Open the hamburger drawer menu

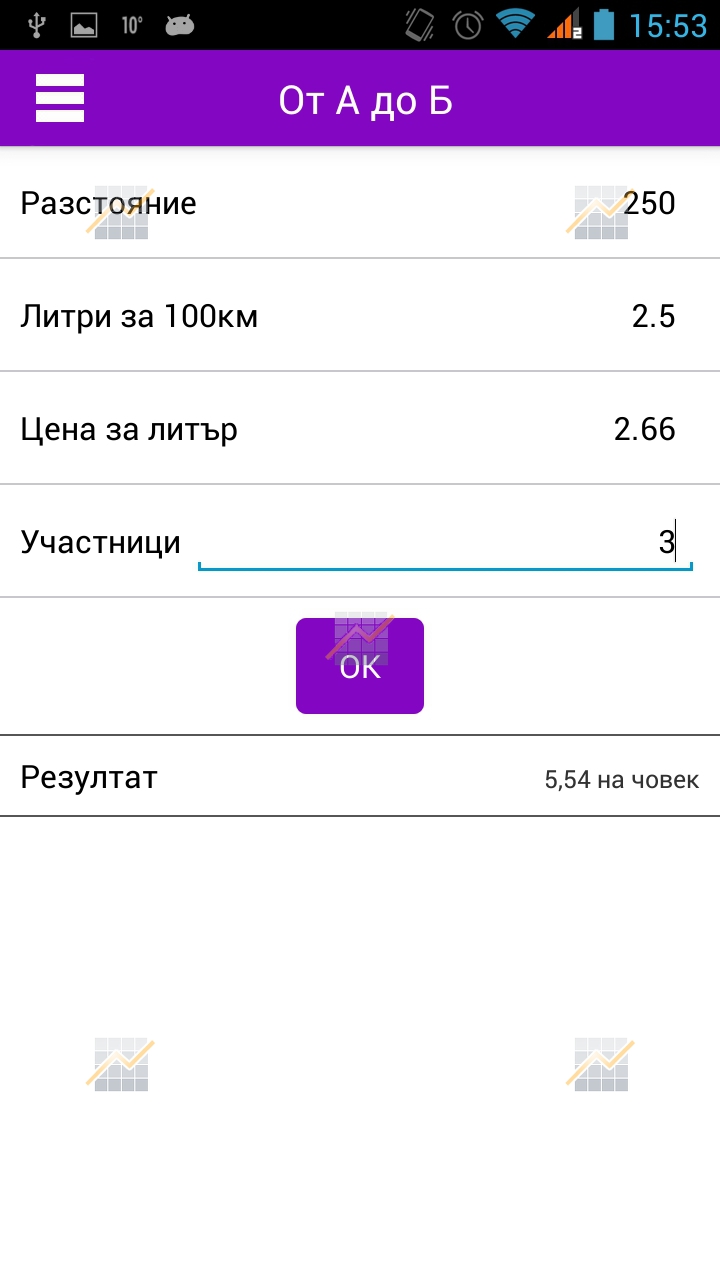coord(60,98)
